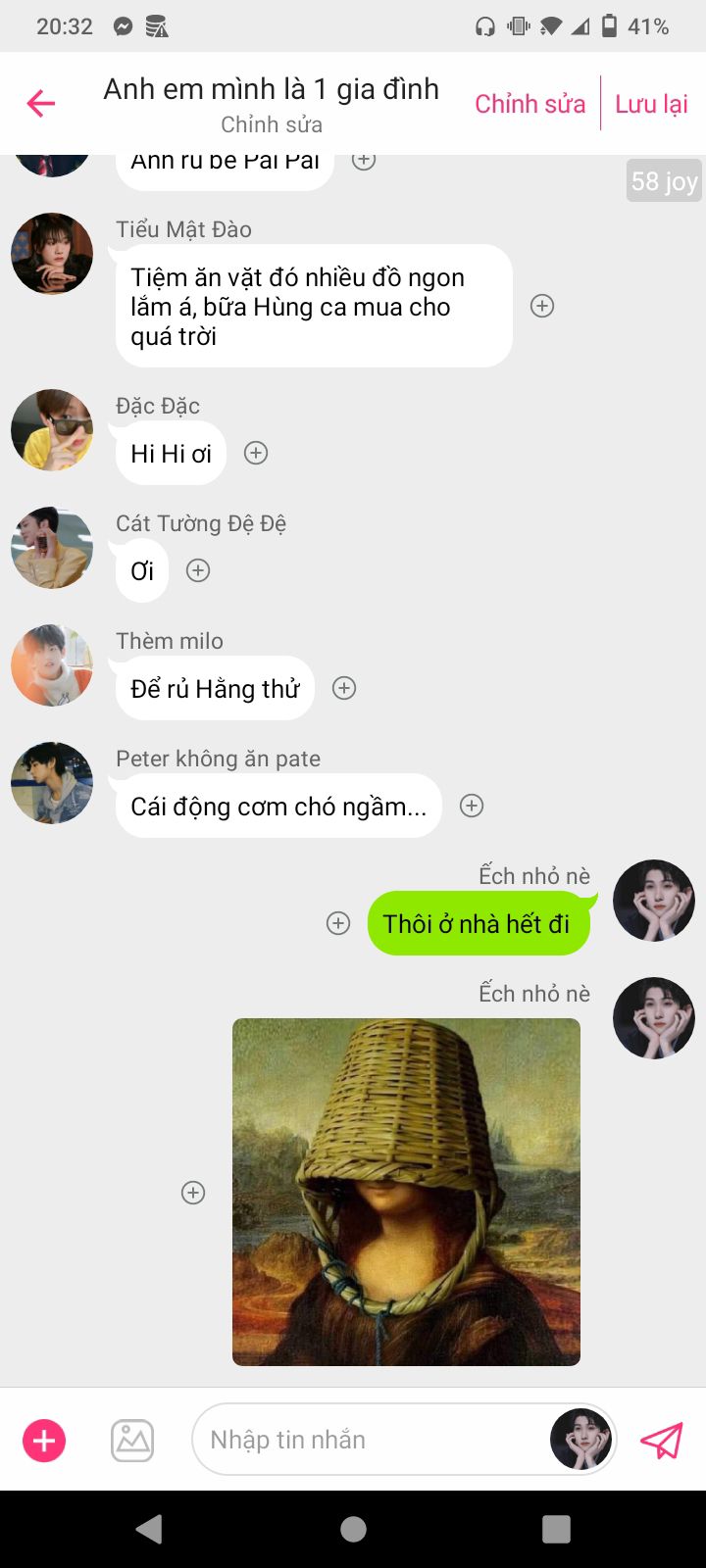Tap the system home button
The width and height of the screenshot is (706, 1568).
(353, 1529)
